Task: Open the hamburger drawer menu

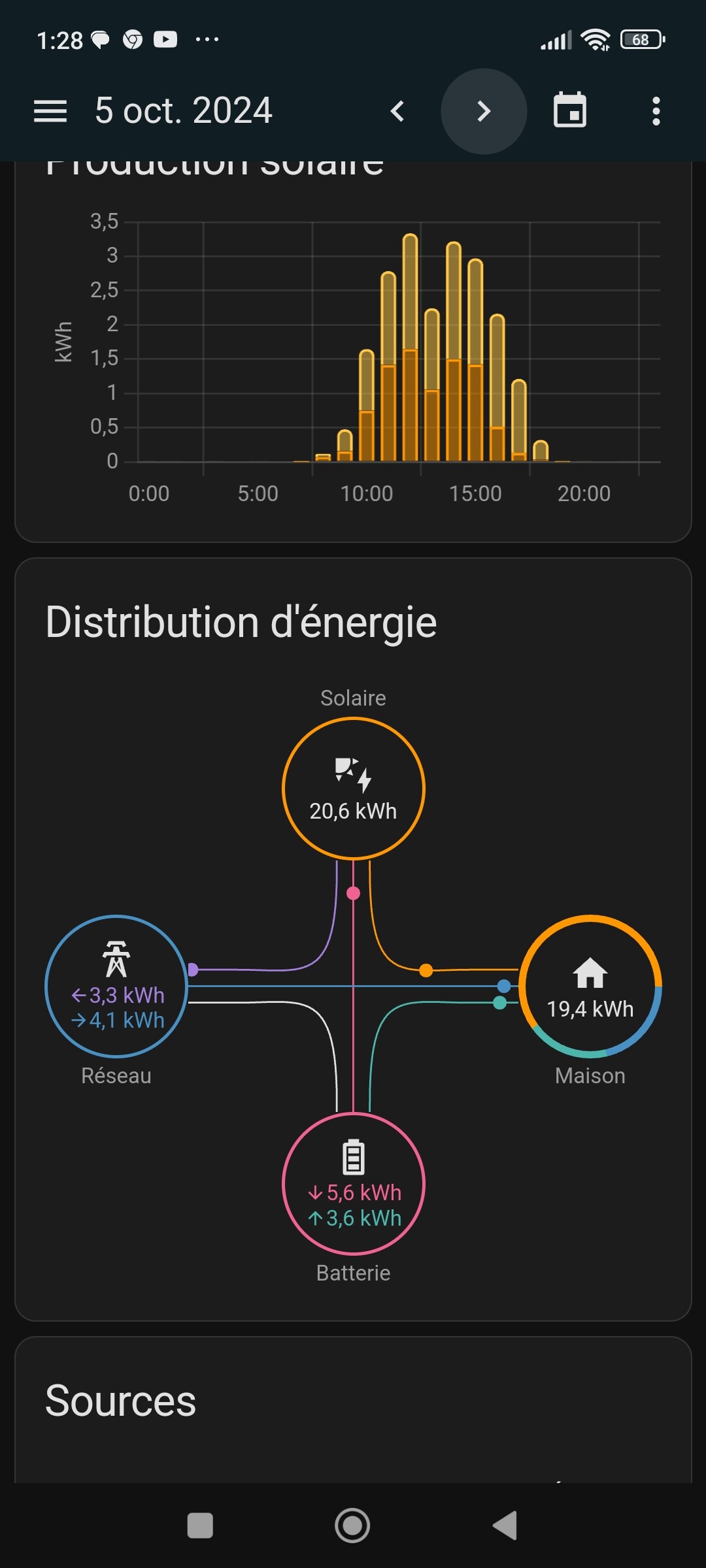Action: (x=50, y=111)
